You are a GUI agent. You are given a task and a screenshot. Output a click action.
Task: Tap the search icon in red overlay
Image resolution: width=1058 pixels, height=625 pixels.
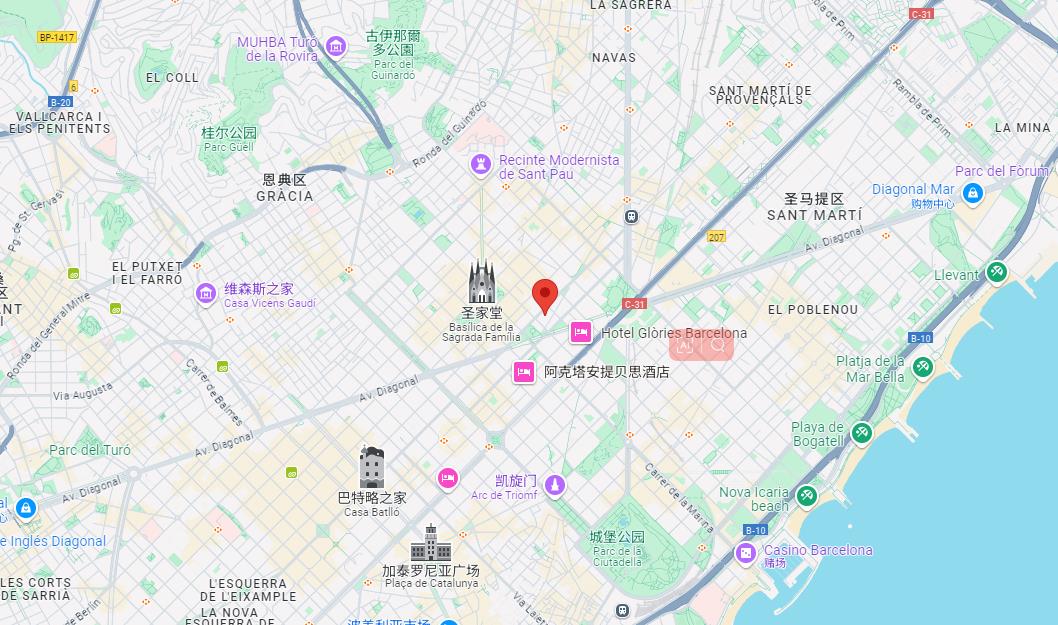[x=717, y=345]
